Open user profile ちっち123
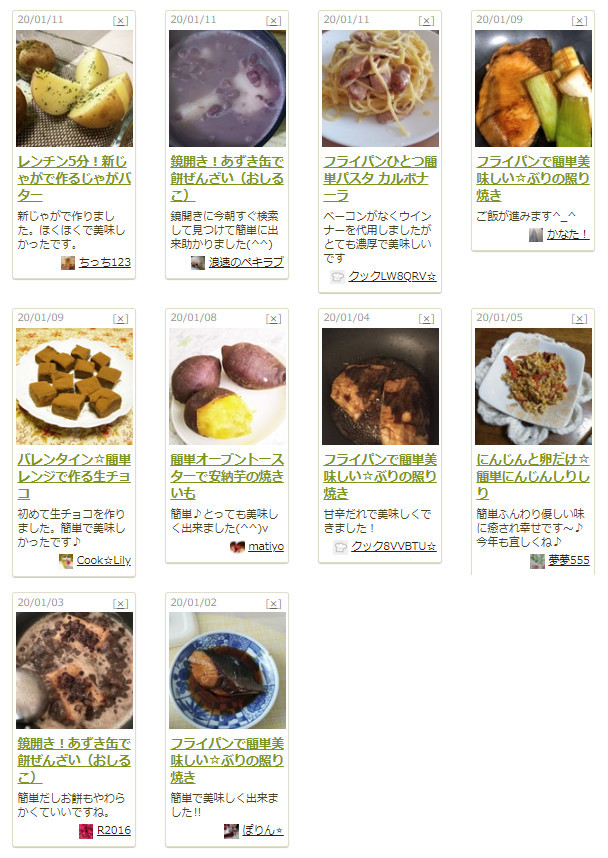This screenshot has height=858, width=608. 105,262
